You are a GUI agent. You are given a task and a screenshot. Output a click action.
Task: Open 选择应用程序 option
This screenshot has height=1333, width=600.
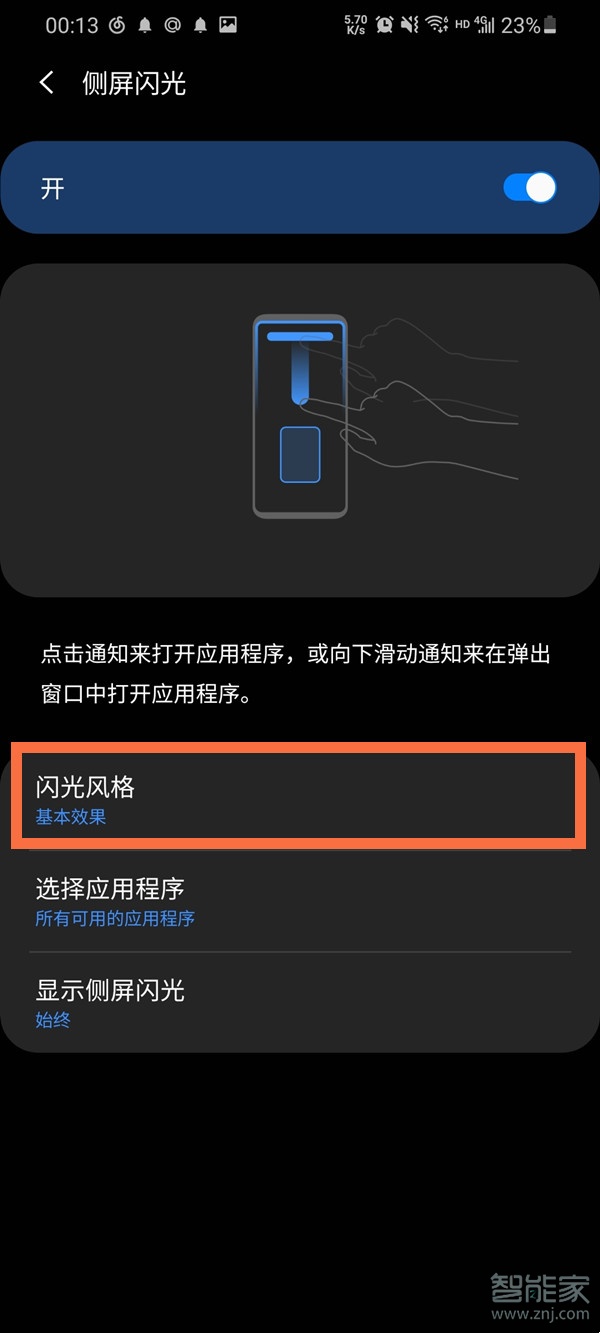pyautogui.click(x=300, y=901)
